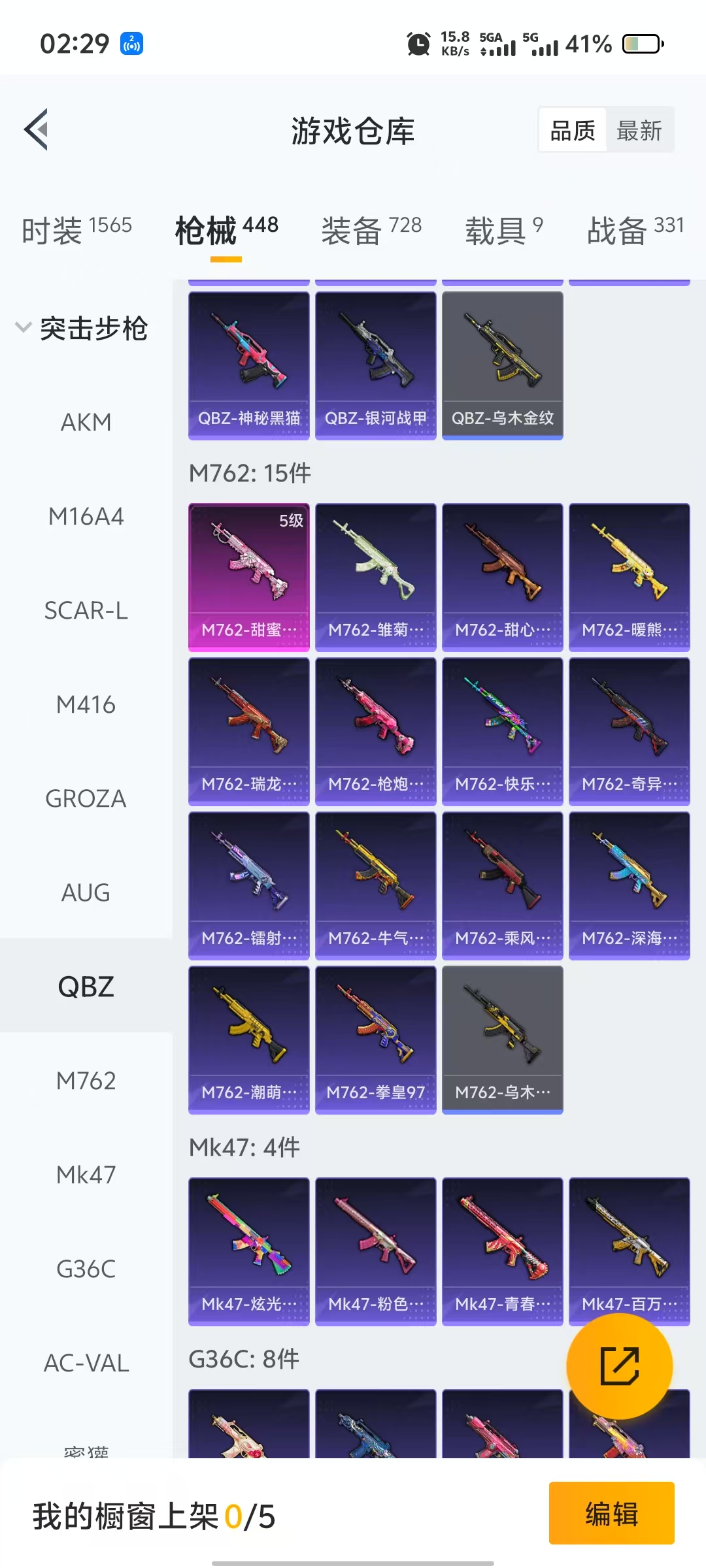Open the QBZ-神秘黑猫 skin
The height and width of the screenshot is (1568, 706).
pyautogui.click(x=248, y=366)
